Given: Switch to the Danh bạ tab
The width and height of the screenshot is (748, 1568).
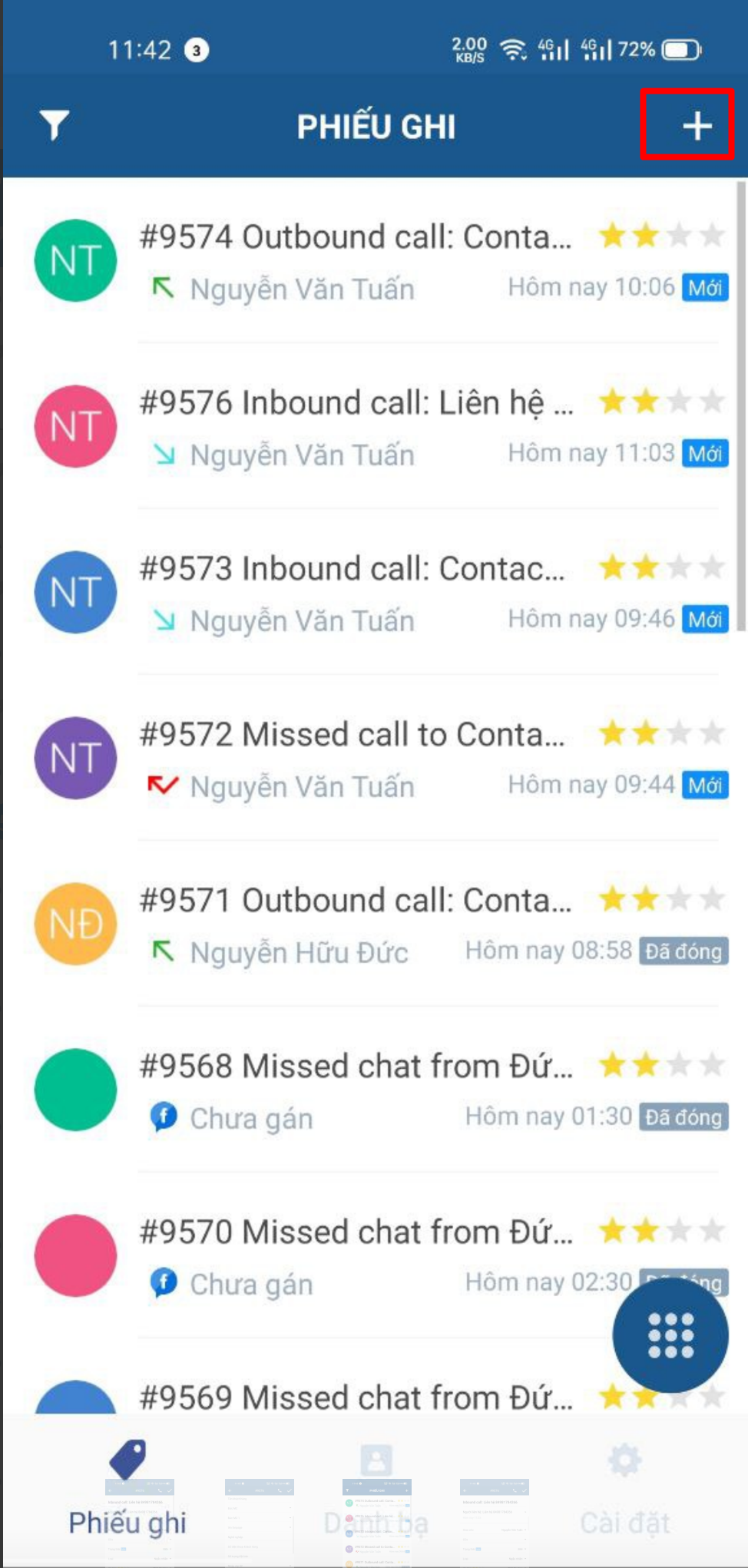Looking at the screenshot, I should coord(376,1490).
